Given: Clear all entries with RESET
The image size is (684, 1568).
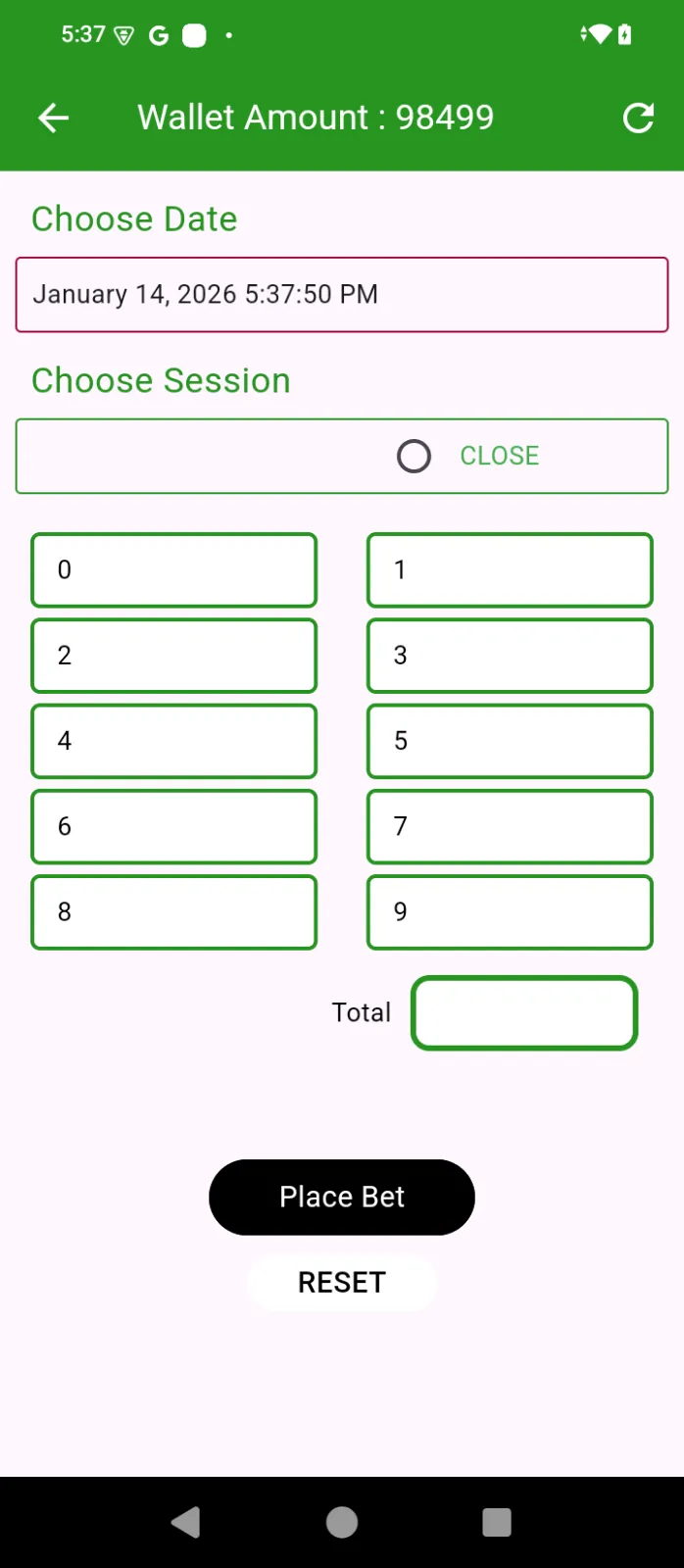Looking at the screenshot, I should tap(342, 1283).
